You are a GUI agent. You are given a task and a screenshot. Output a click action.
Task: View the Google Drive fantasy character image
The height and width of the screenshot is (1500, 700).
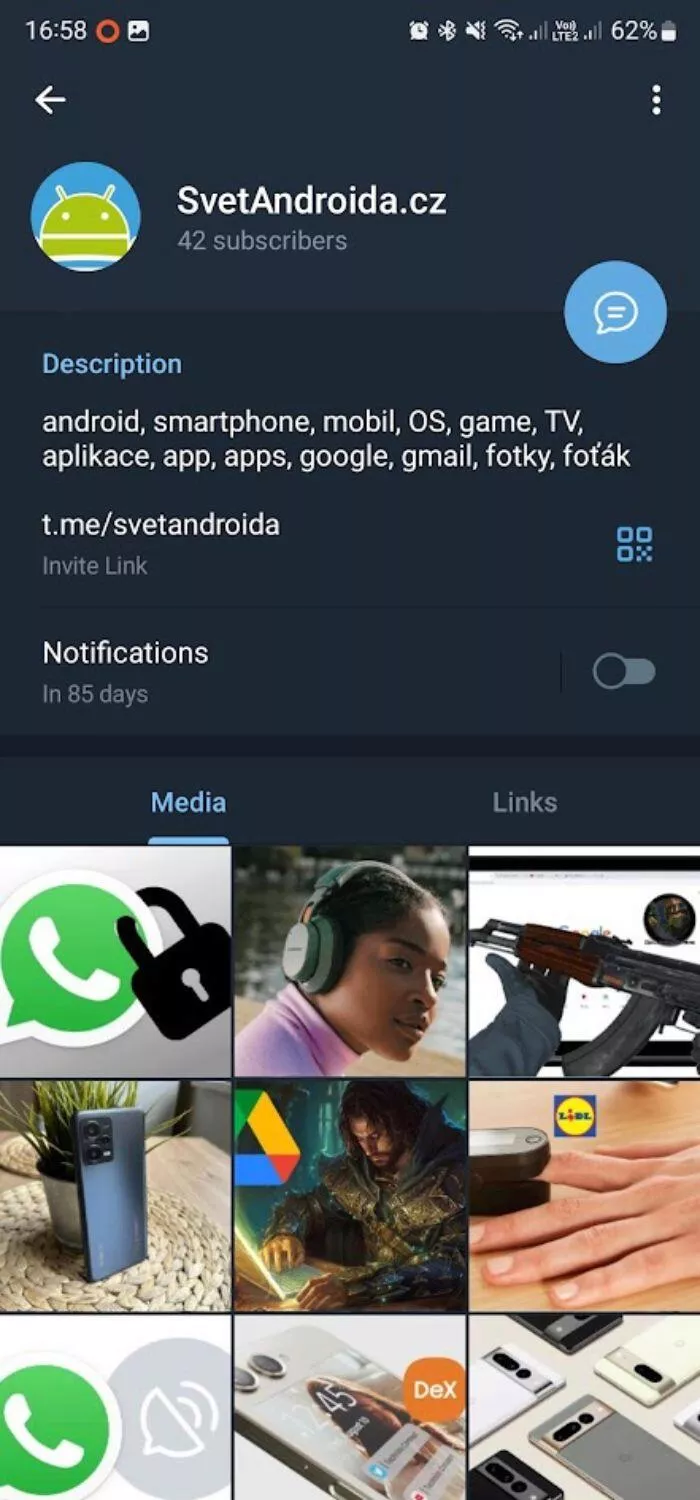point(350,1196)
